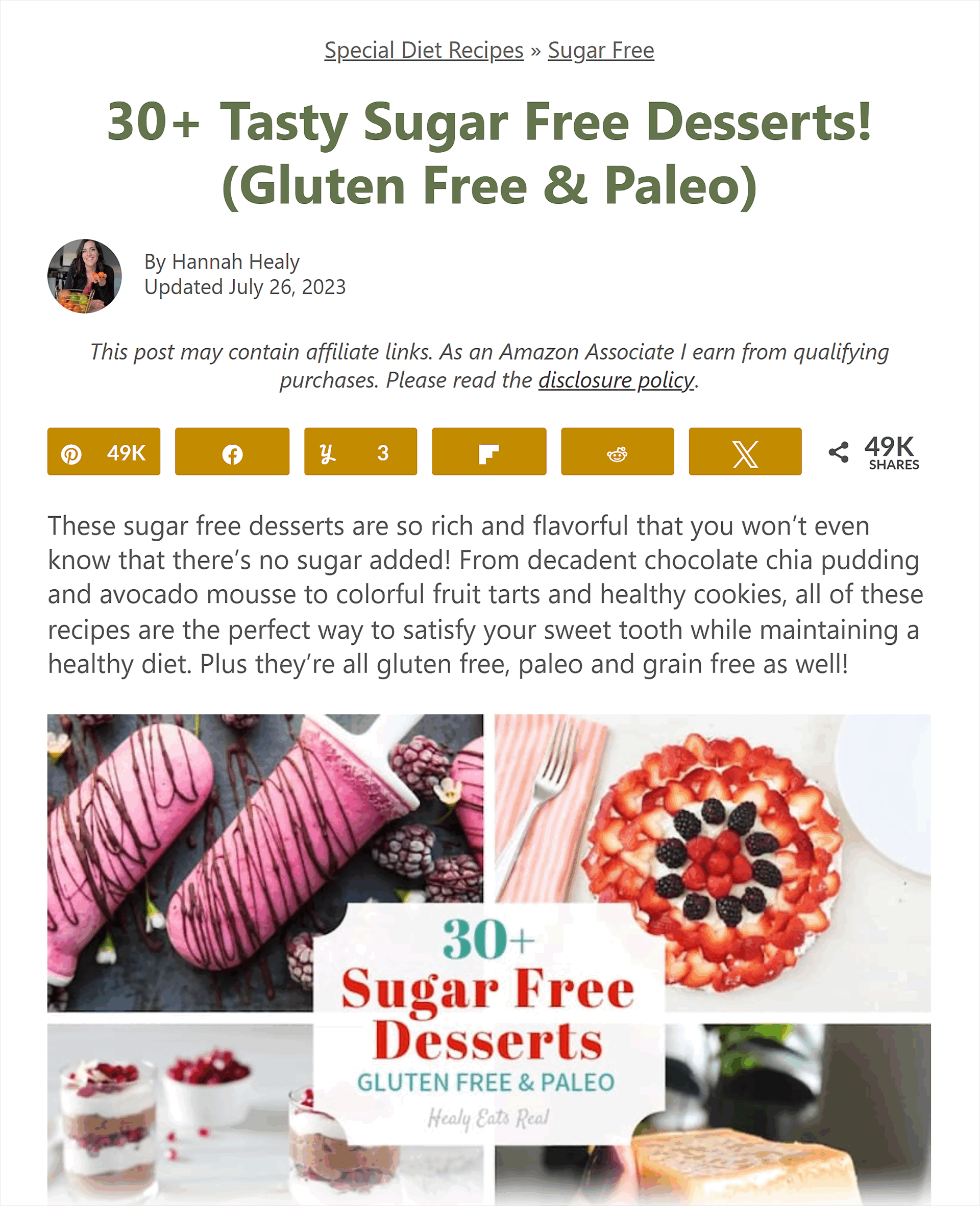Screen dimensions: 980x1206
Task: Share this post on X
Action: [745, 452]
